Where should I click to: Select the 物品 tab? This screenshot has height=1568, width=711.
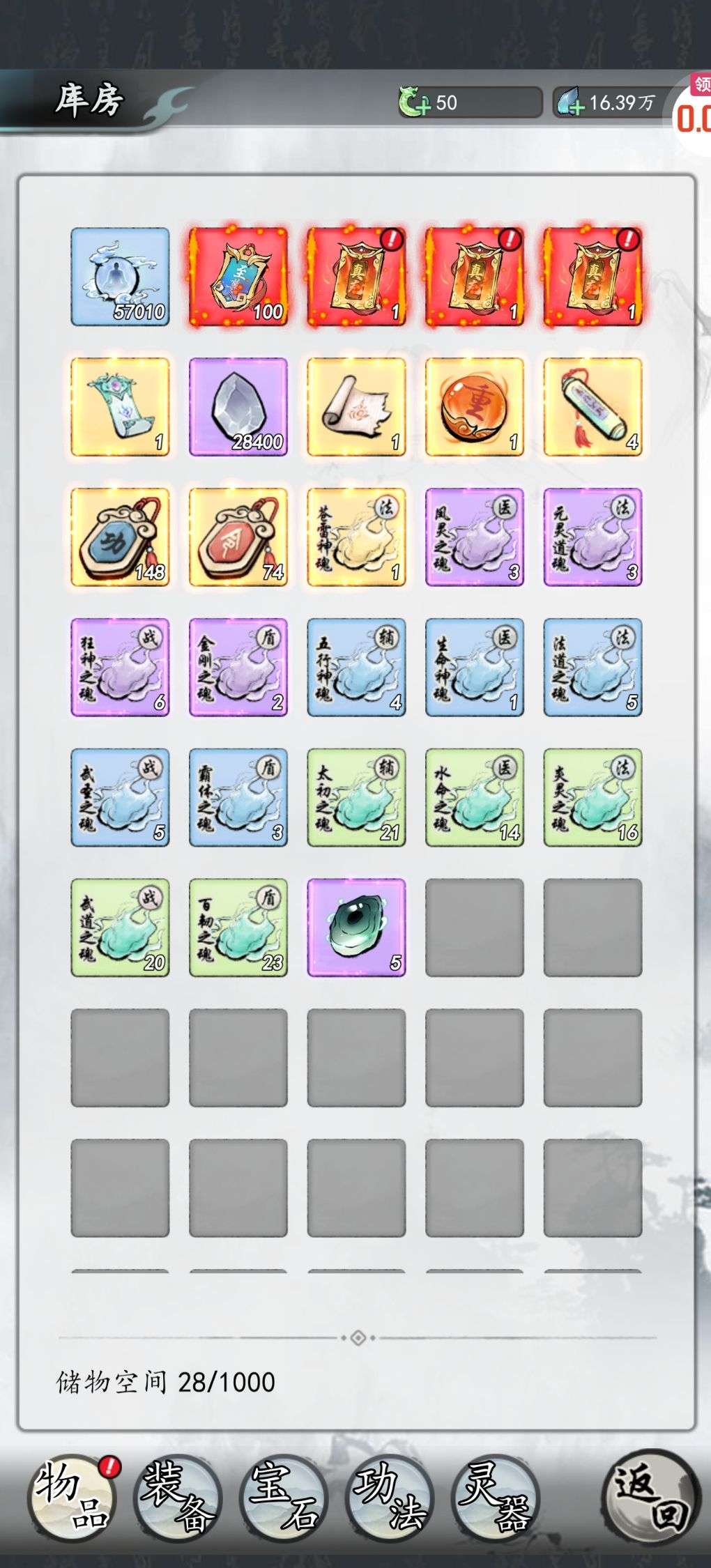[72, 1497]
